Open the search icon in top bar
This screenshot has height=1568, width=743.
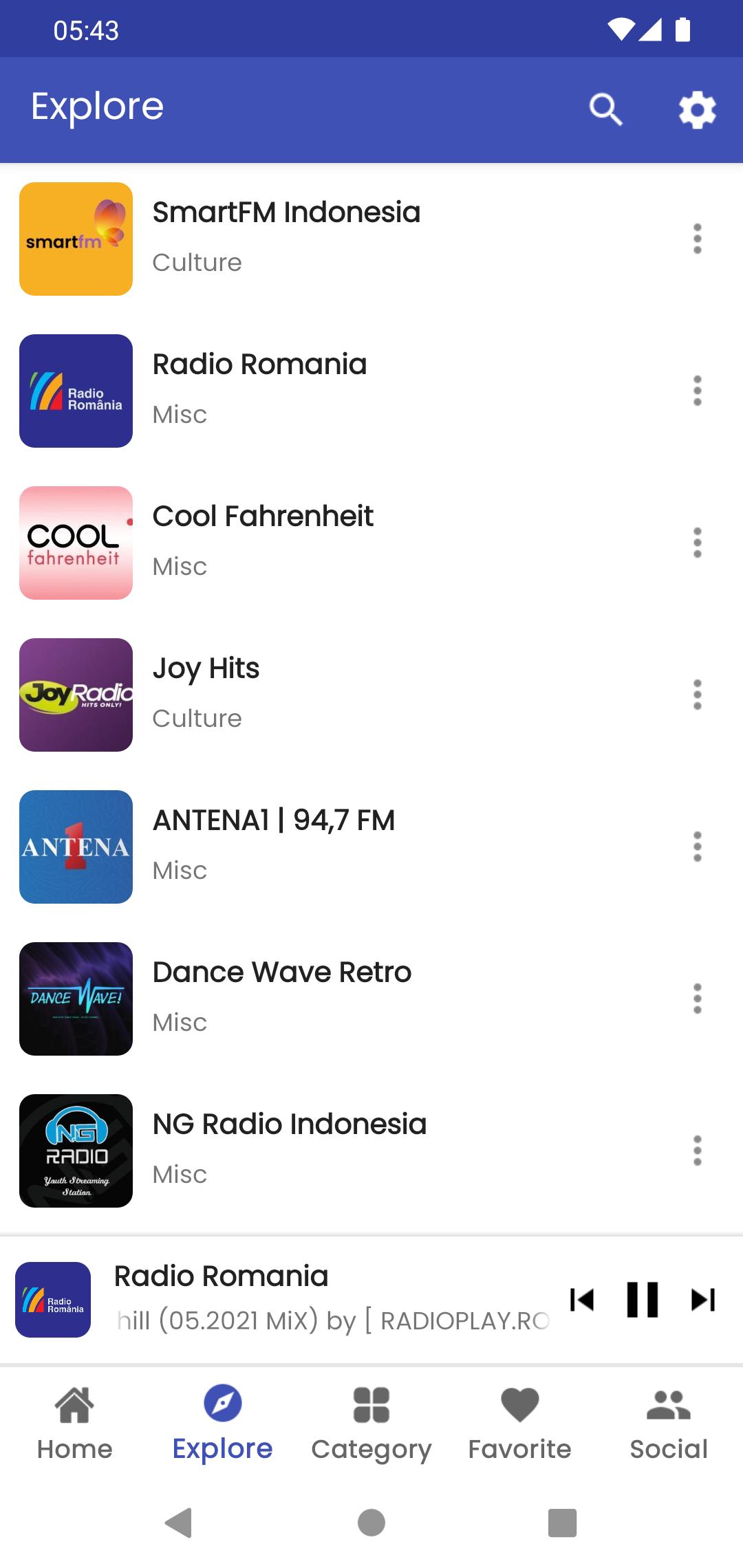(x=606, y=109)
